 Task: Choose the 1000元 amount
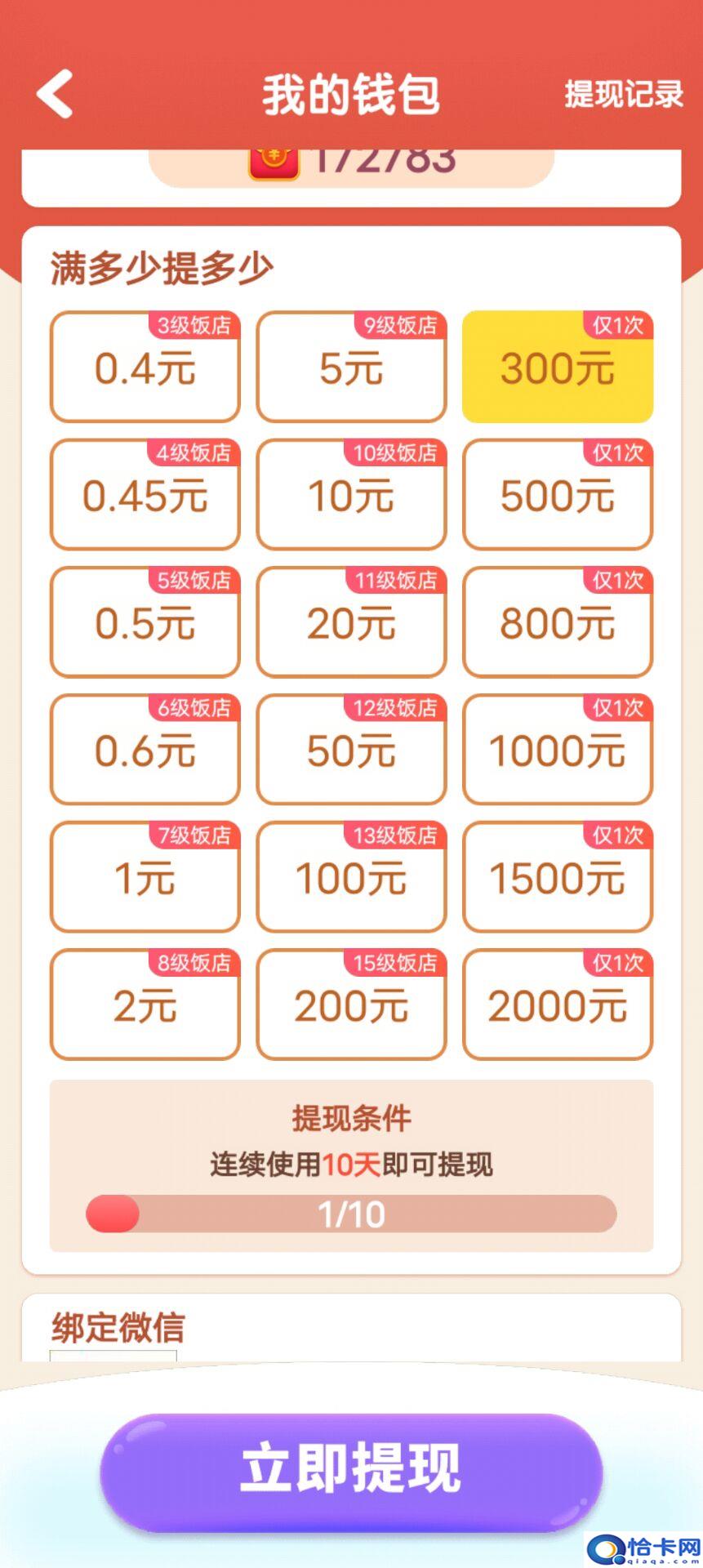558,750
